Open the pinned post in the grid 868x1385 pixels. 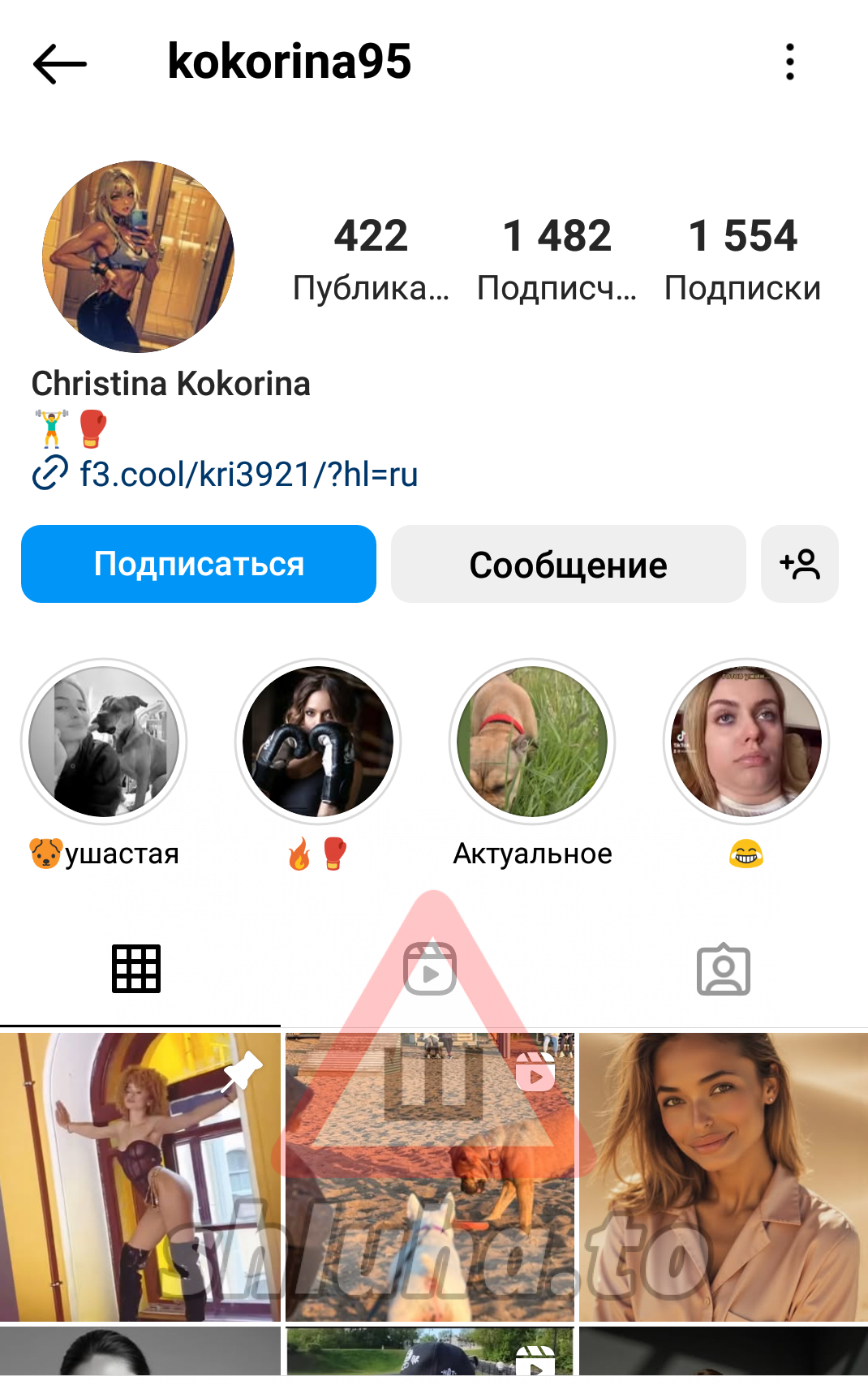click(140, 1176)
